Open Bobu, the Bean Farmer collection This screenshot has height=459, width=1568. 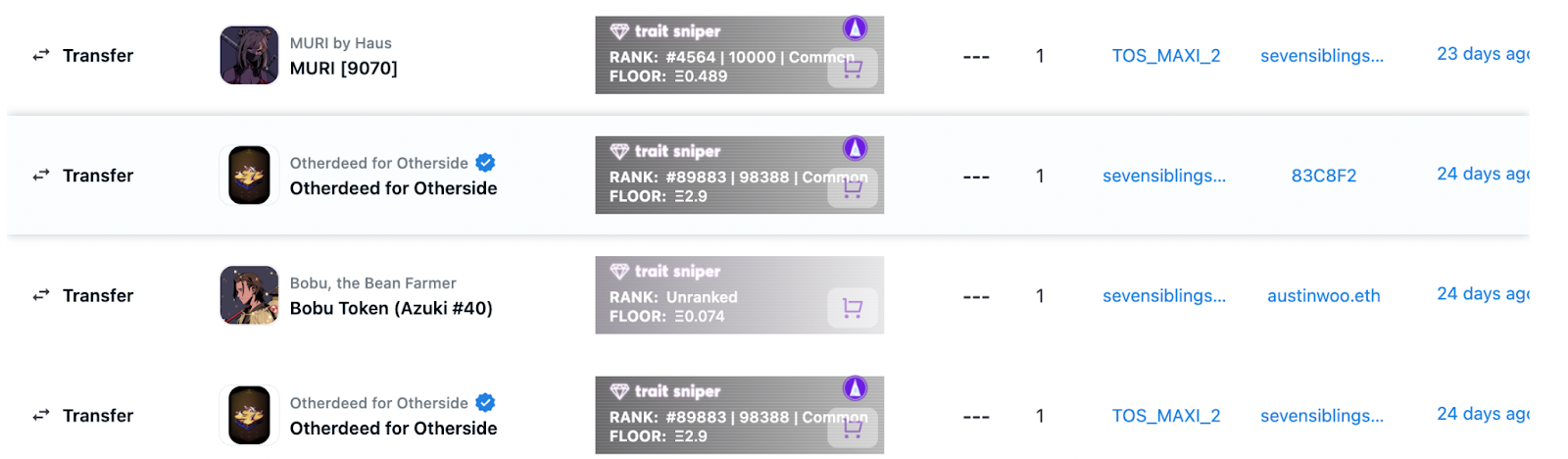click(372, 283)
